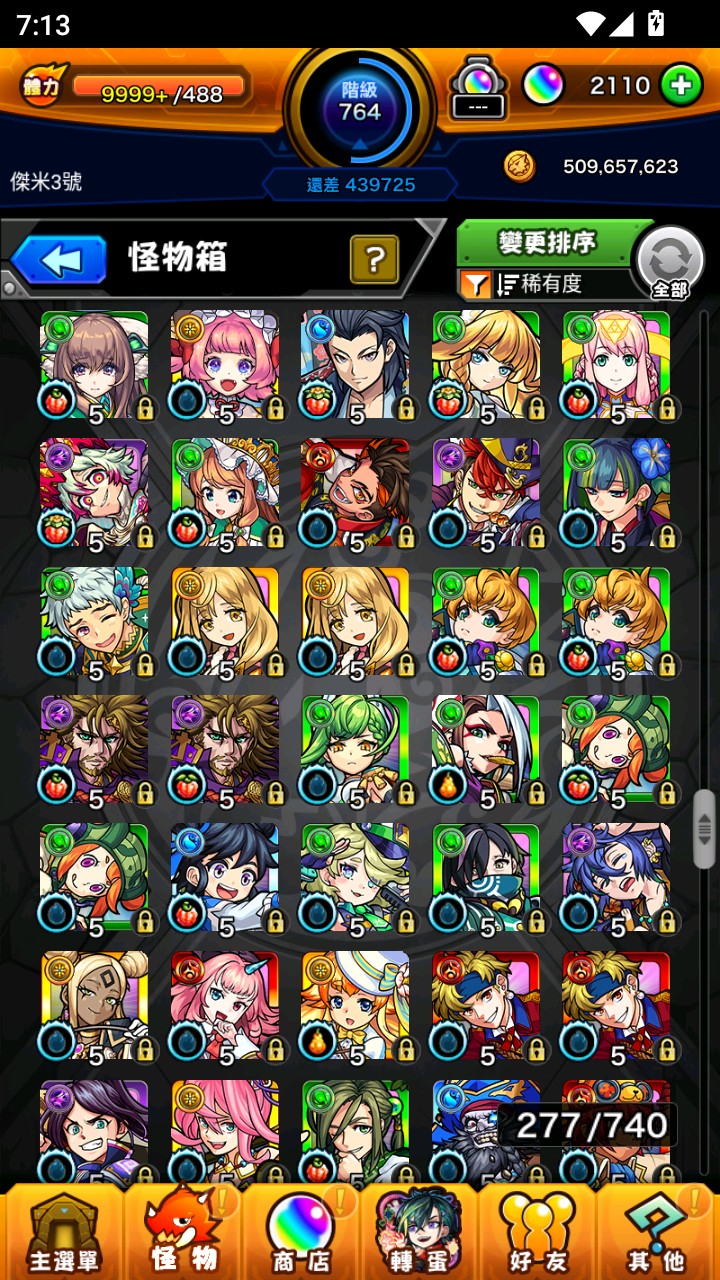The height and width of the screenshot is (1280, 720).
Task: Select the orange-haired girl with white hat
Action: (x=355, y=1004)
